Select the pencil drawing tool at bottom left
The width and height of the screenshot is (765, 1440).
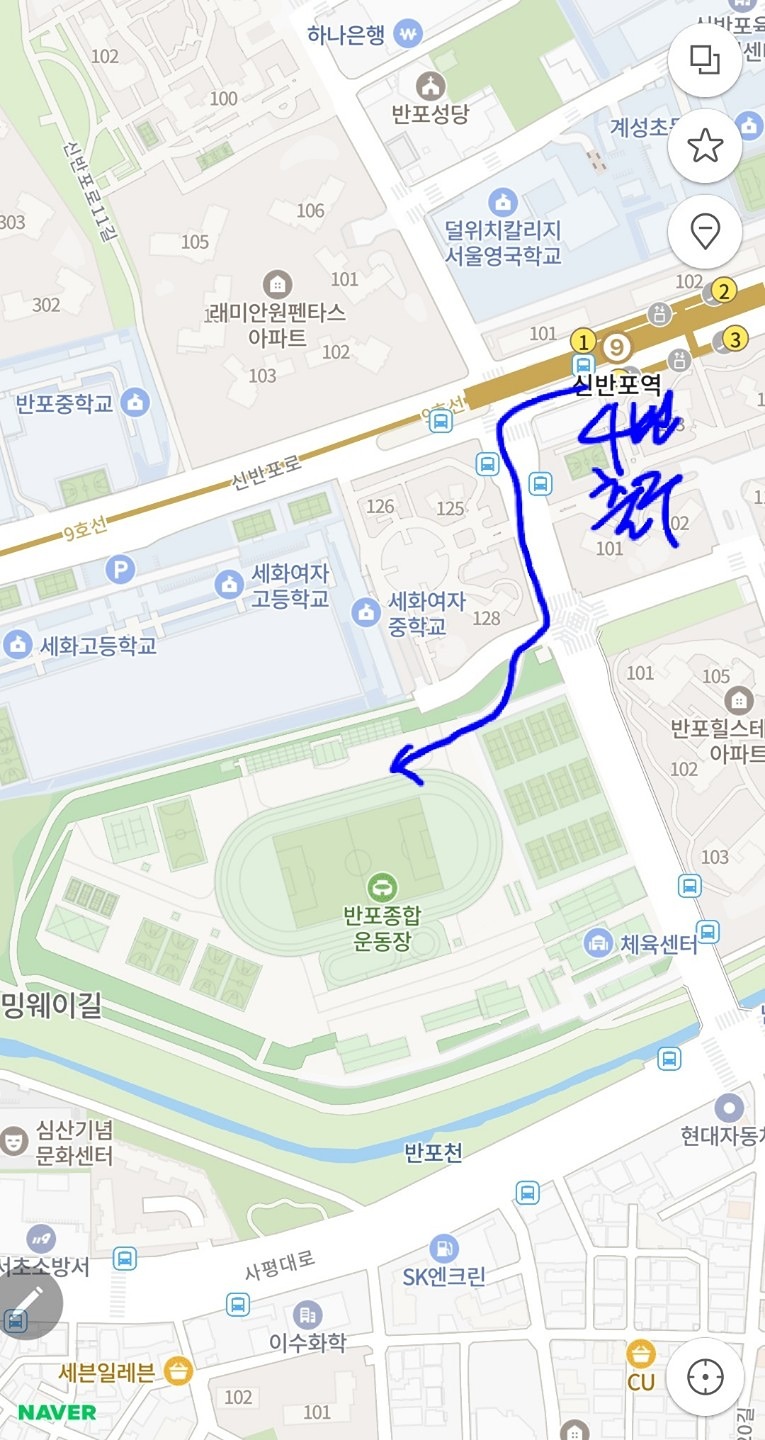coord(30,1303)
